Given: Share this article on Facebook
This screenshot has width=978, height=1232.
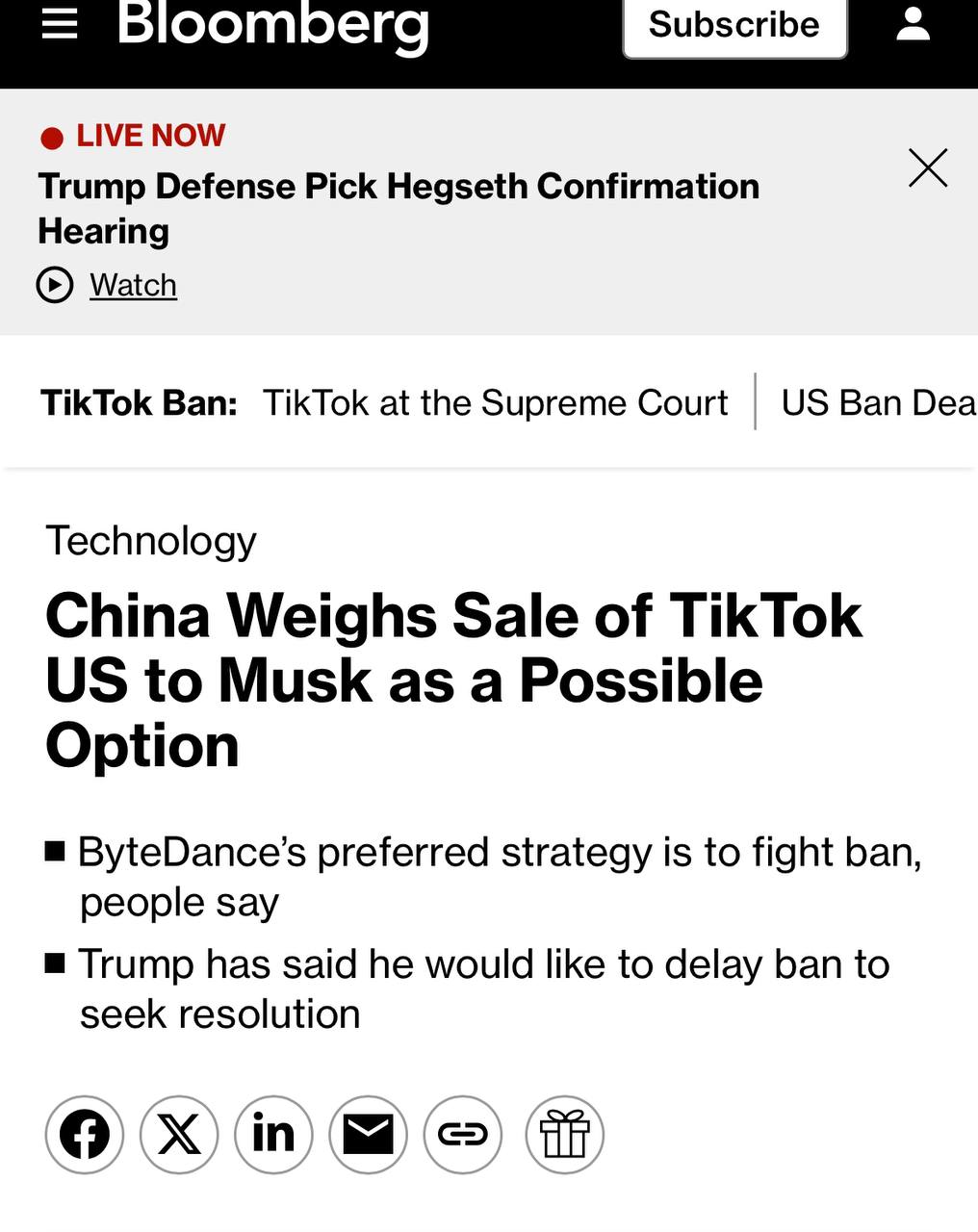Looking at the screenshot, I should coord(85,1135).
